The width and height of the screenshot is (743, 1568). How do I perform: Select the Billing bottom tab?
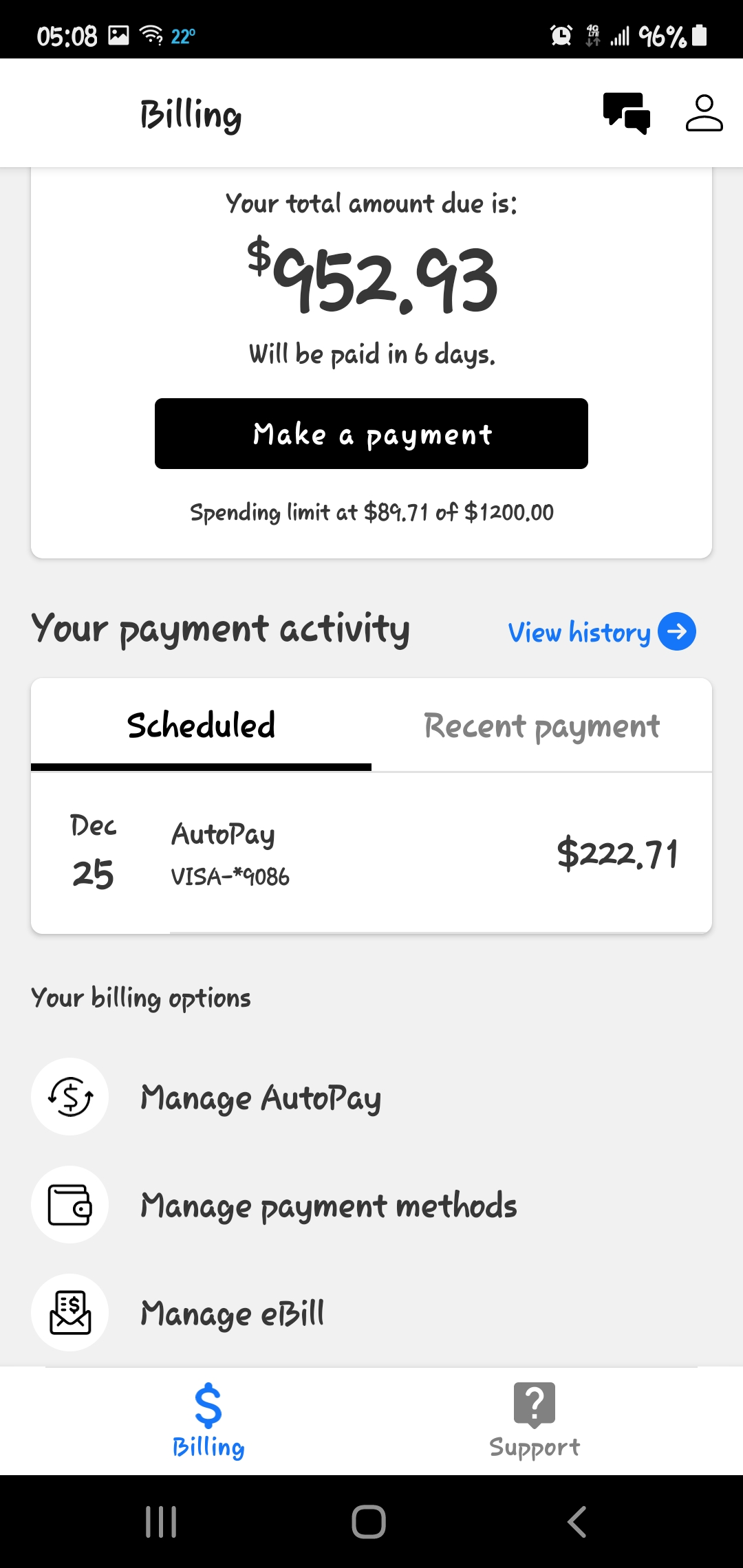click(x=208, y=1420)
